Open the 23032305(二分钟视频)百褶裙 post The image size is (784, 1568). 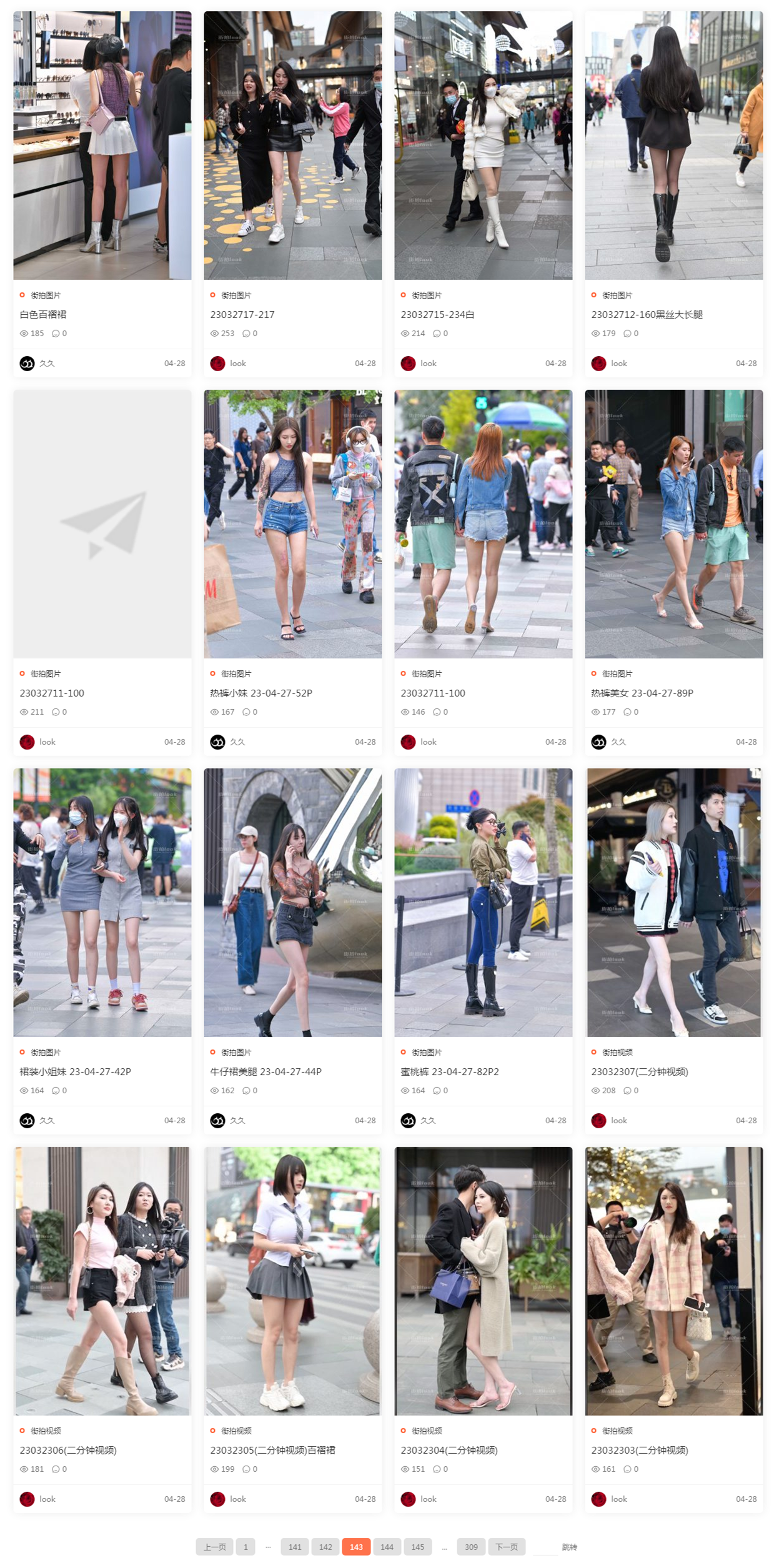(272, 1450)
